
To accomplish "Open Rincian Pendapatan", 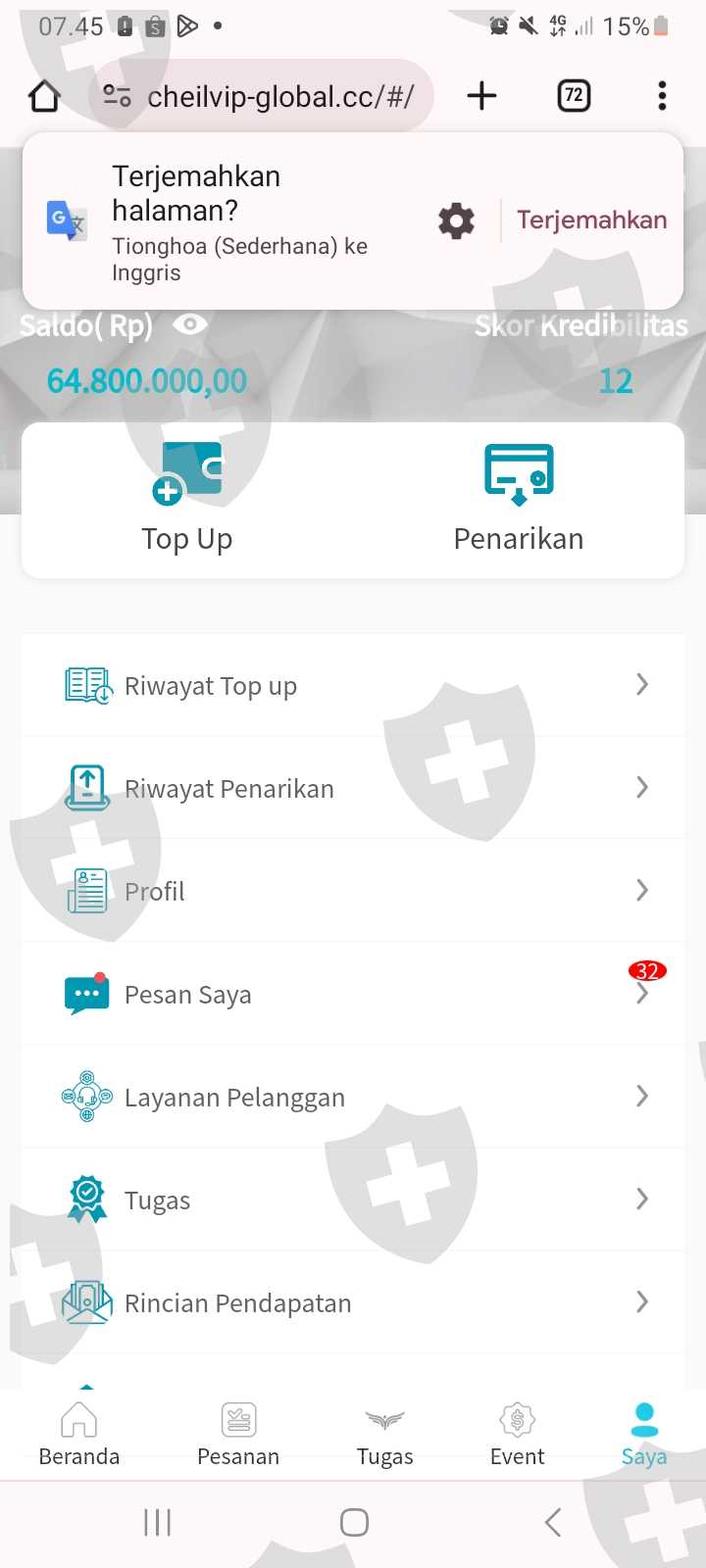I will (353, 1302).
